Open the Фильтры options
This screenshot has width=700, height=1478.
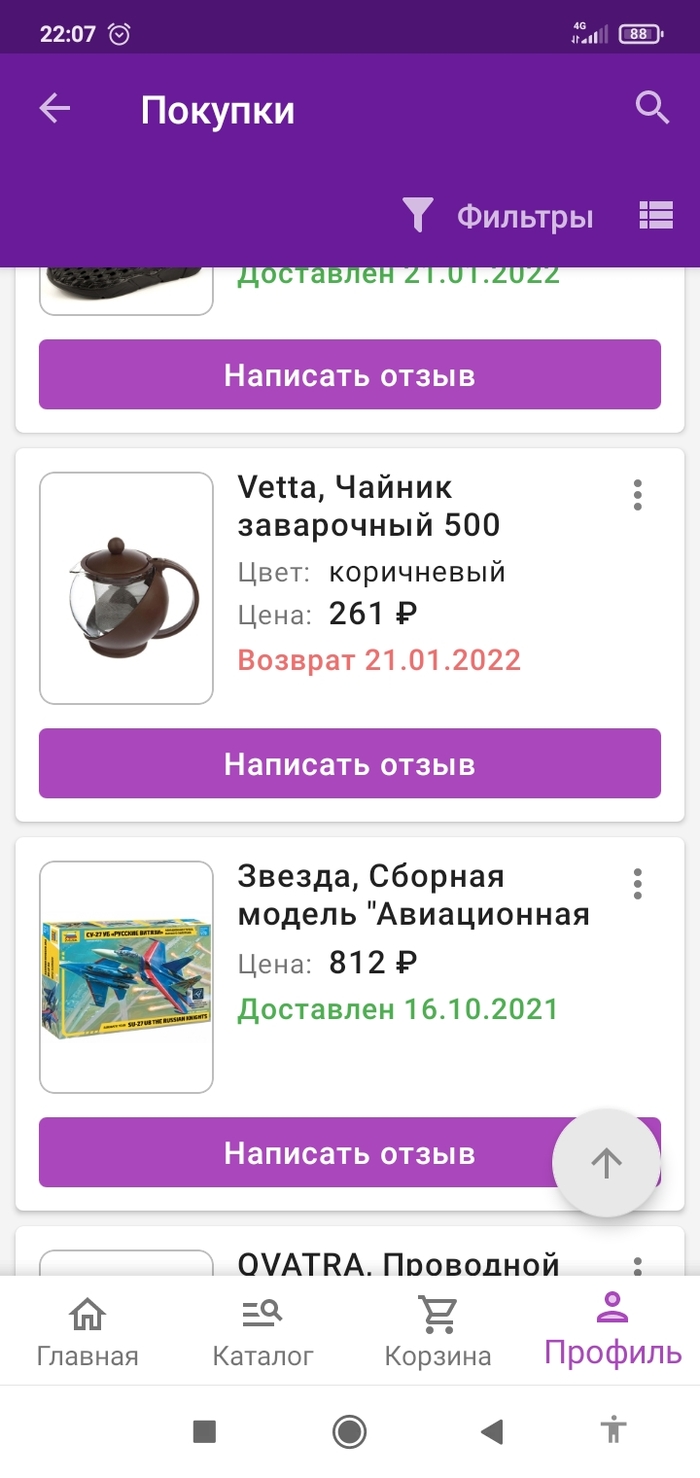click(498, 216)
